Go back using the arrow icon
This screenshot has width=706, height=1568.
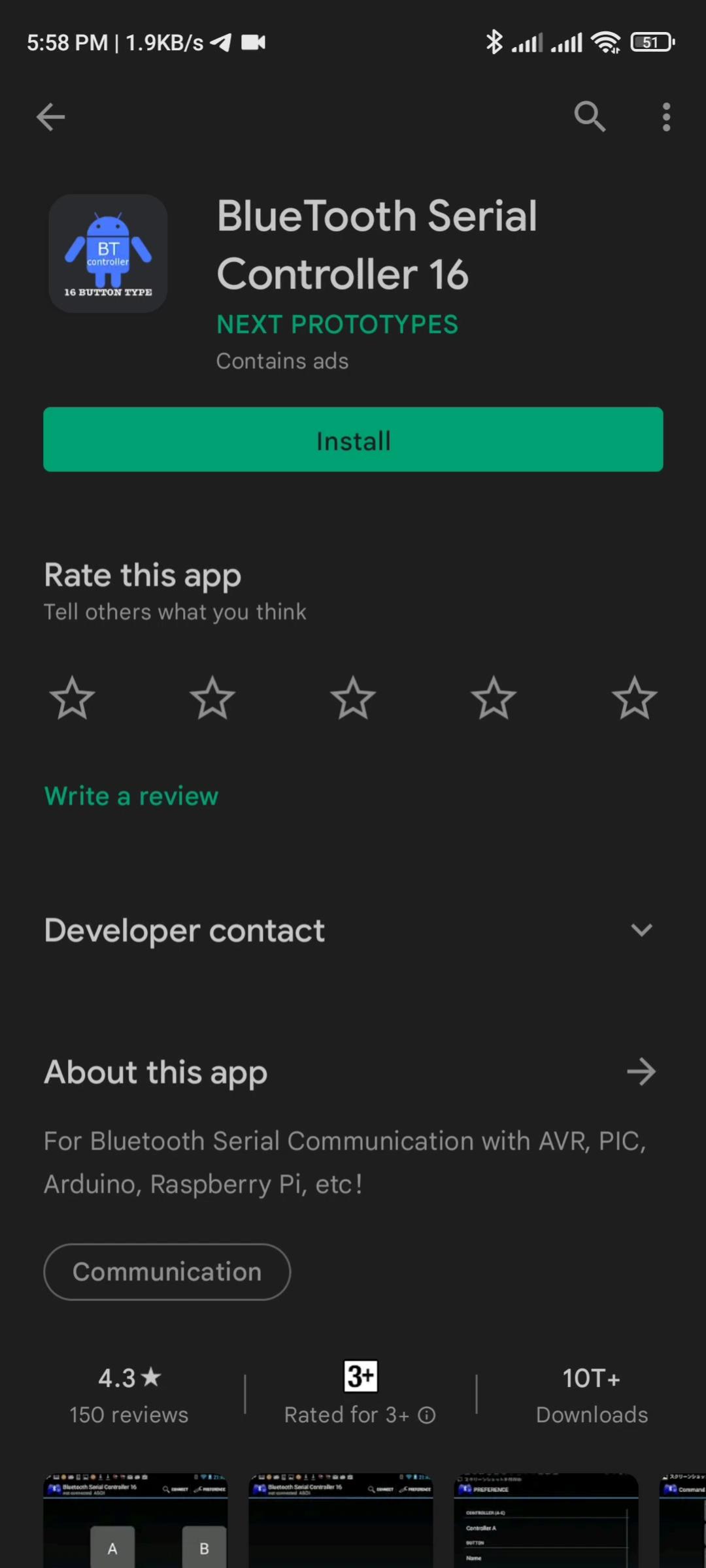[x=50, y=118]
